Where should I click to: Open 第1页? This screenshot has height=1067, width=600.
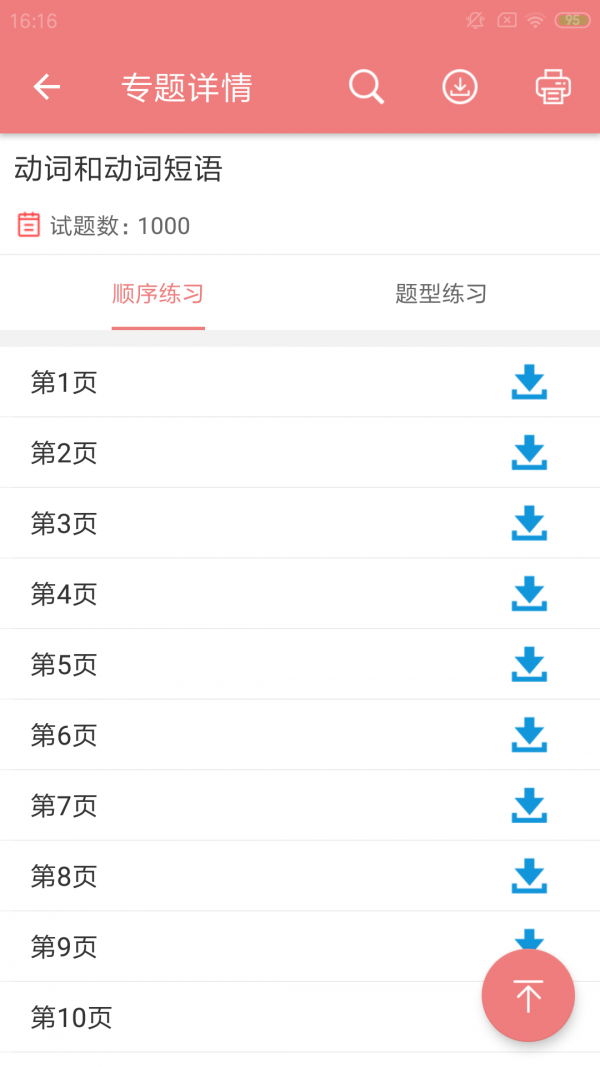click(x=300, y=382)
